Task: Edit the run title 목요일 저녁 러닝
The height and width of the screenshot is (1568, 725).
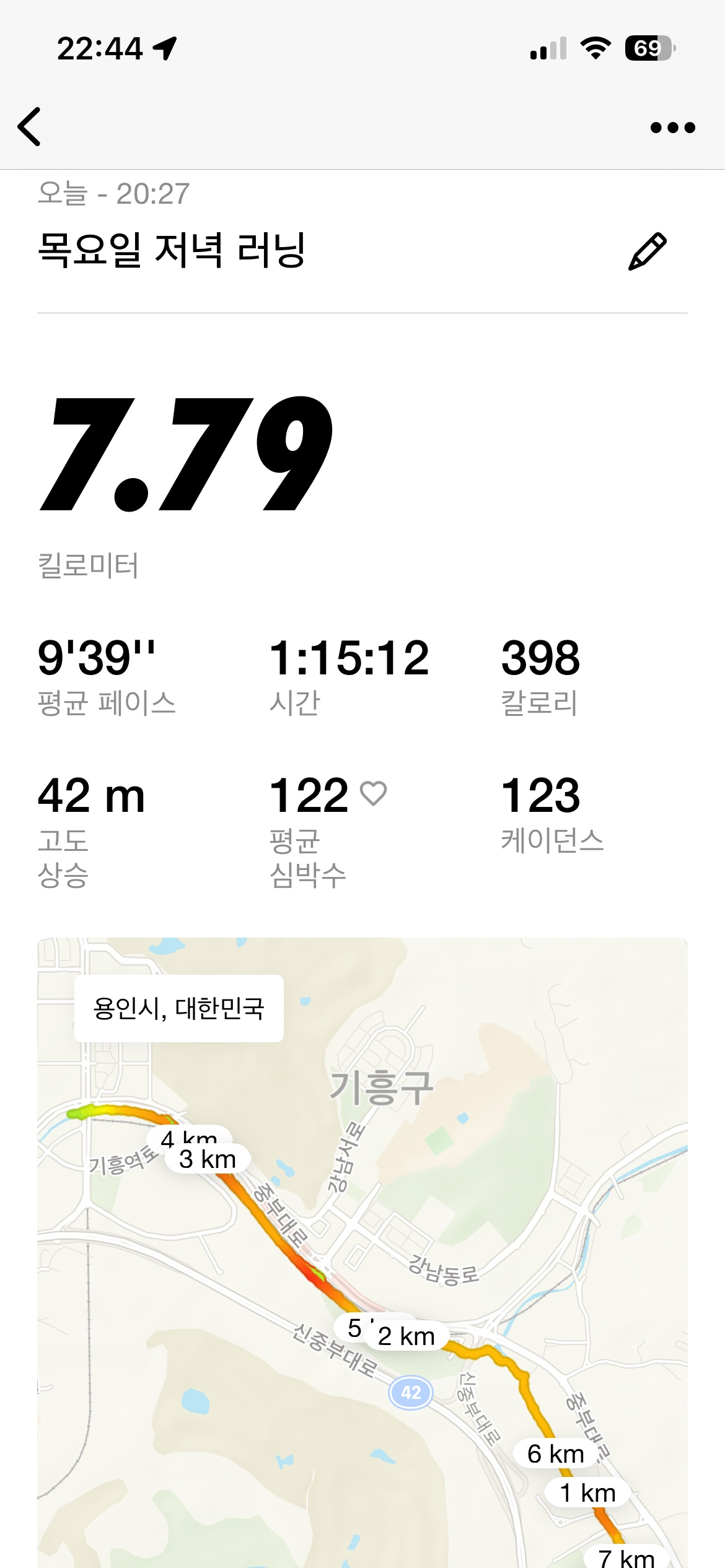Action: [x=648, y=251]
